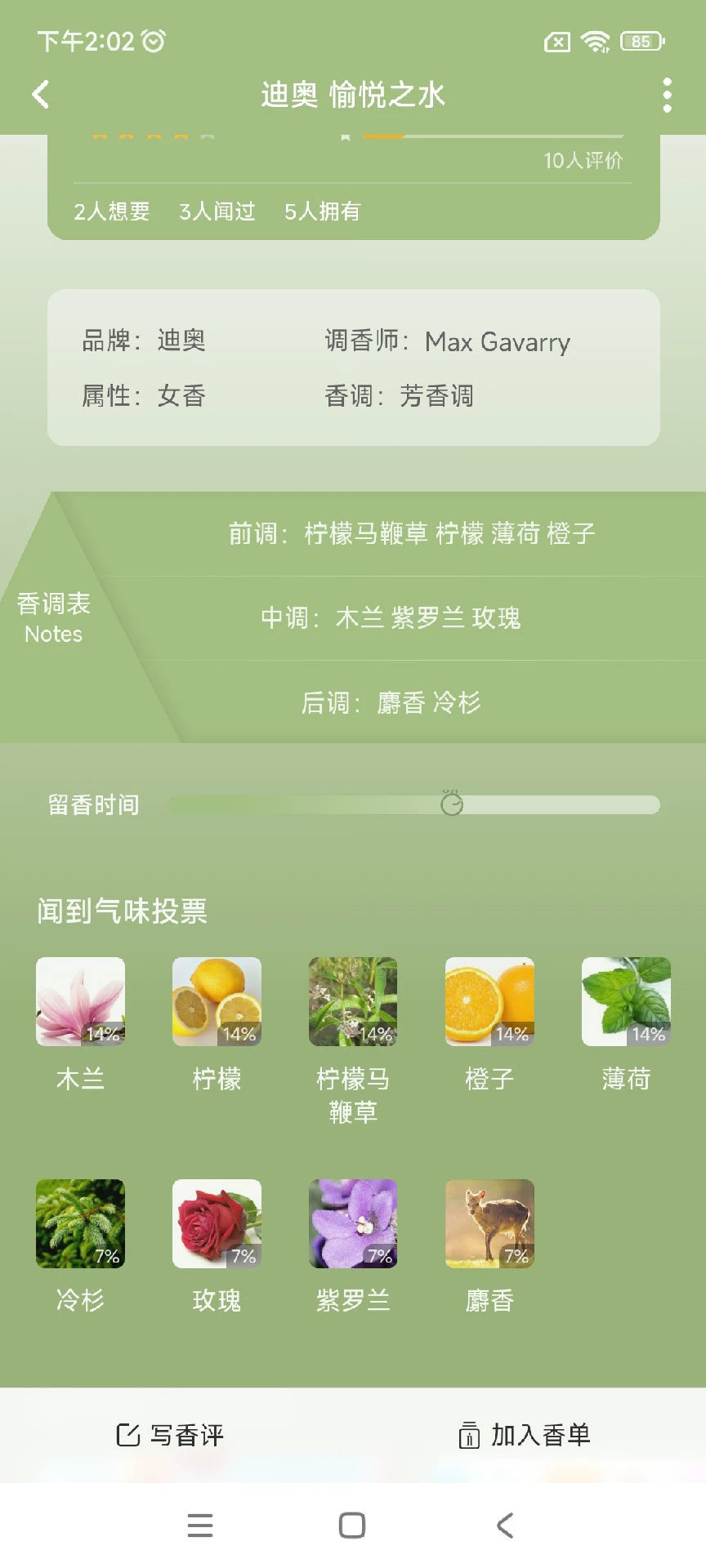
Task: Vote for the 麝香 scent tile
Action: [x=489, y=1223]
